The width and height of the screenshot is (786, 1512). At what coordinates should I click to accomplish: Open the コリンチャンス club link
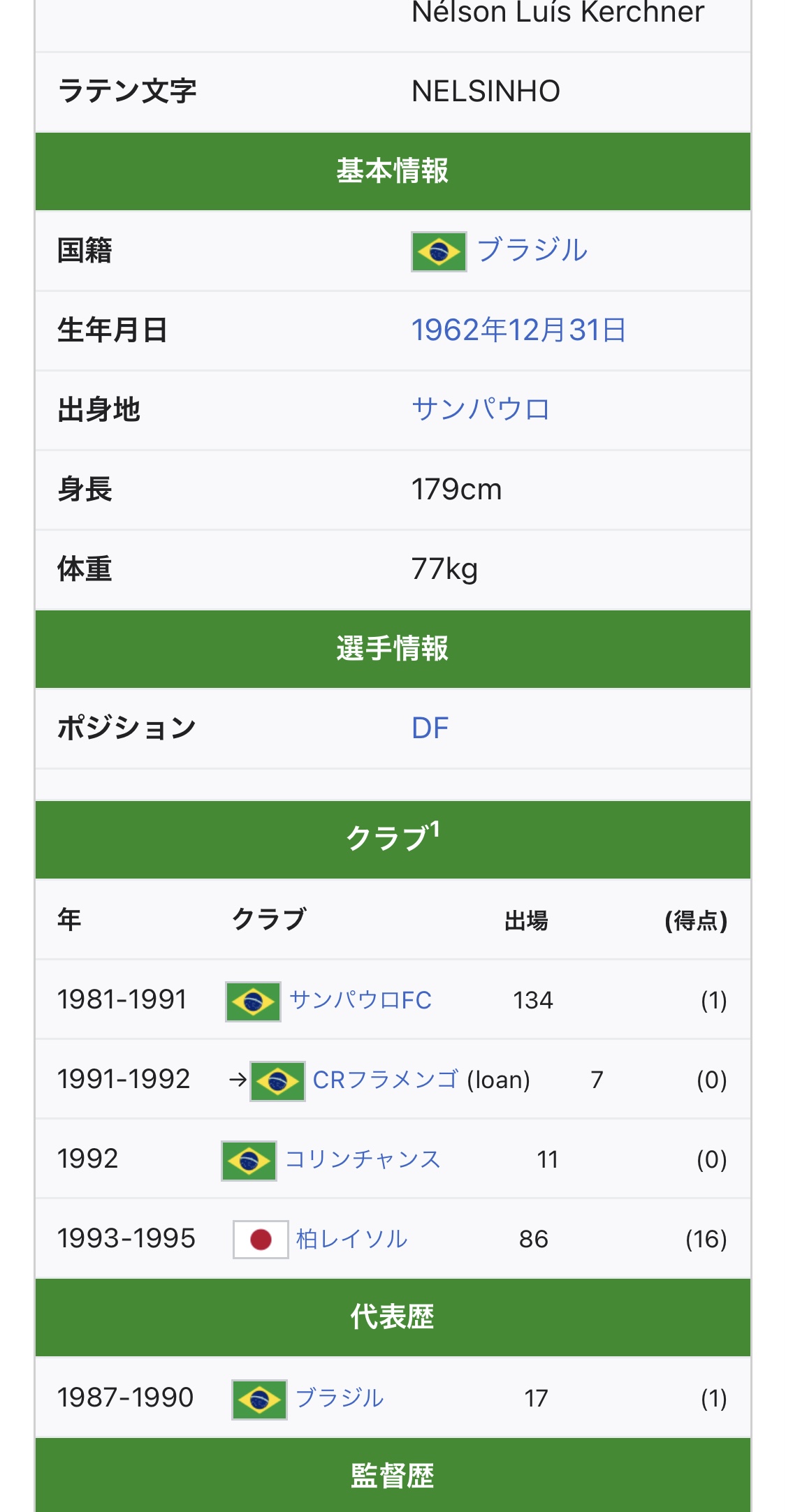[x=363, y=1159]
